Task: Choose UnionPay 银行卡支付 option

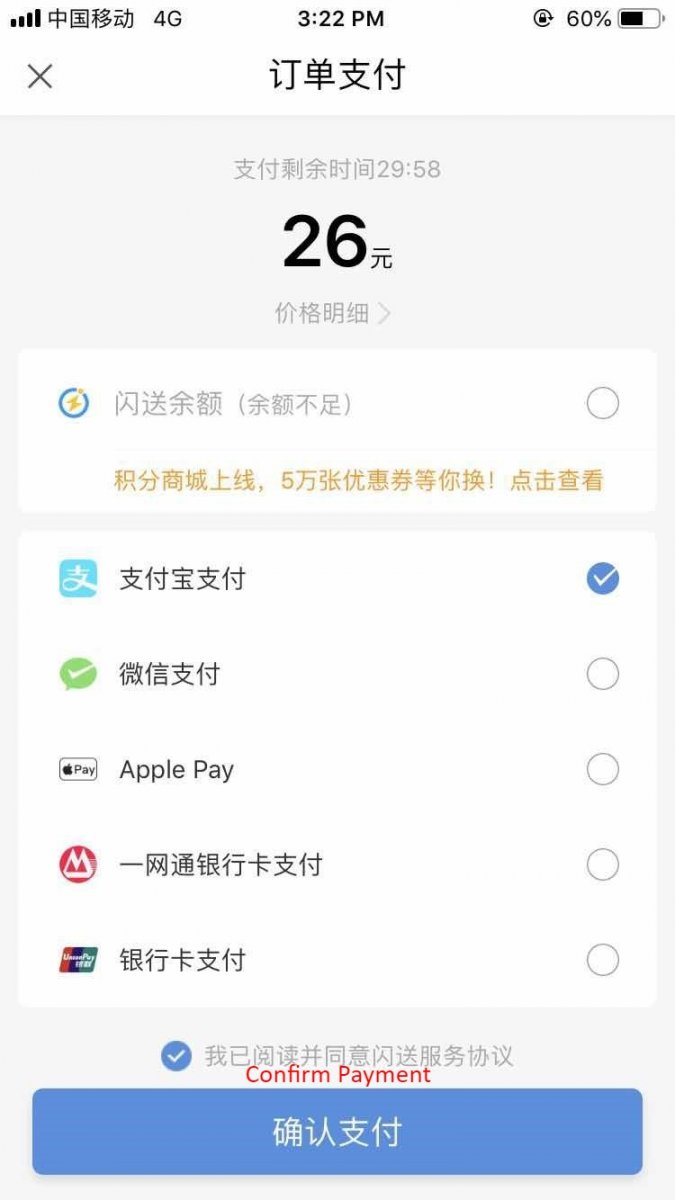Action: click(x=337, y=960)
